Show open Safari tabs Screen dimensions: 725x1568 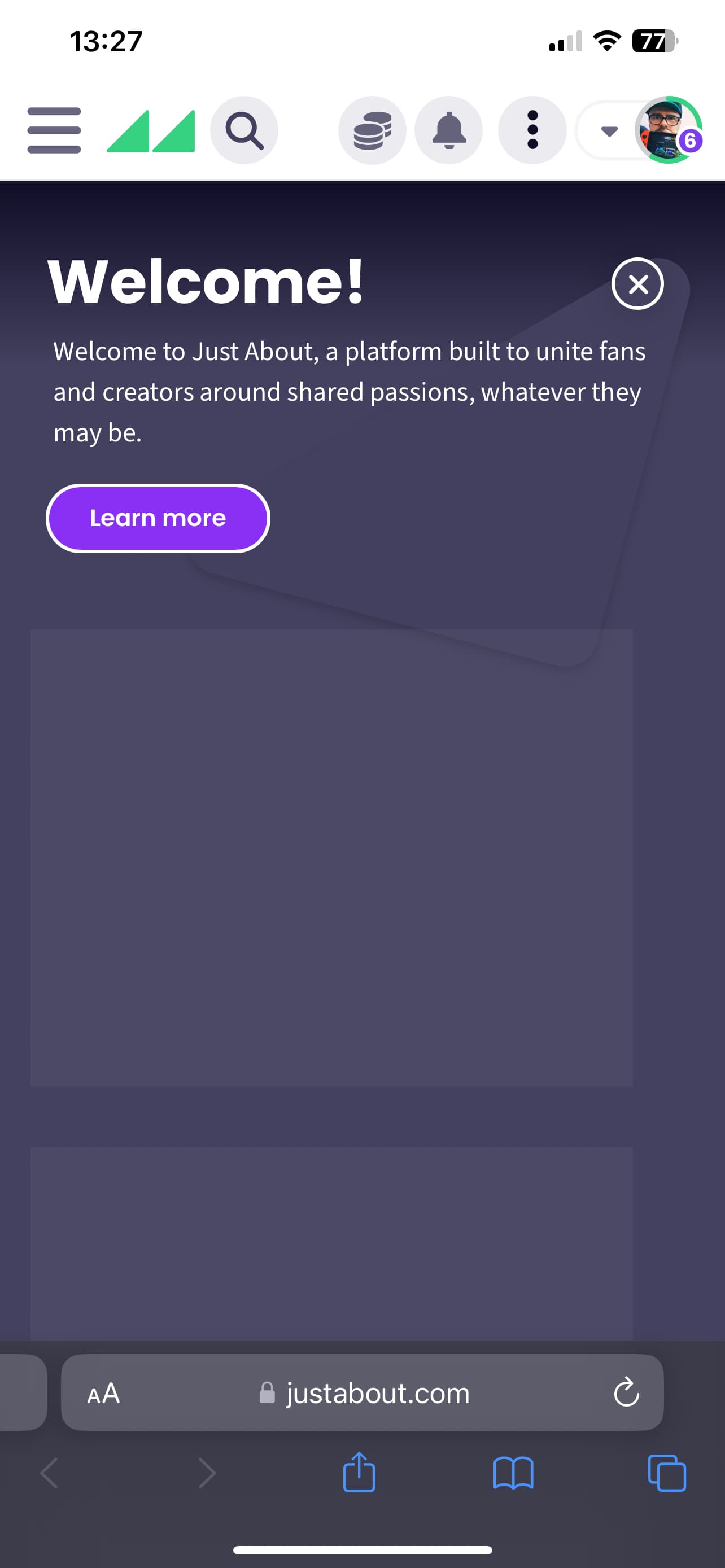coord(667,1473)
